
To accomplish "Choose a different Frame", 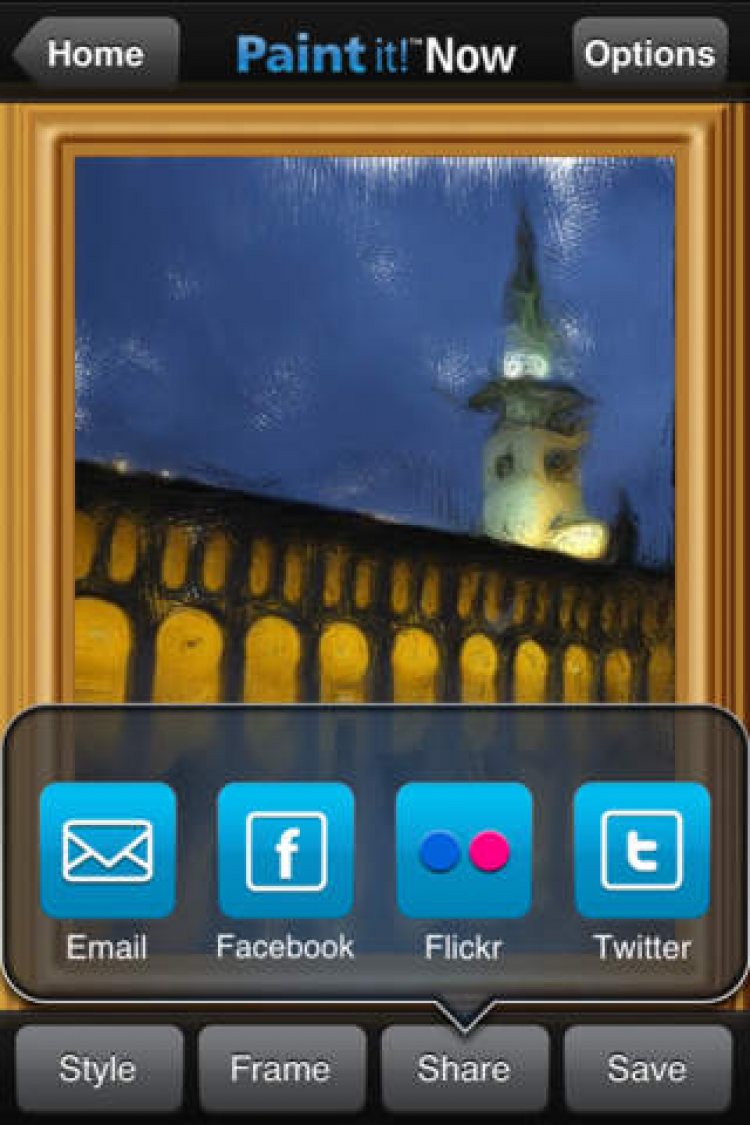I will click(x=281, y=1069).
